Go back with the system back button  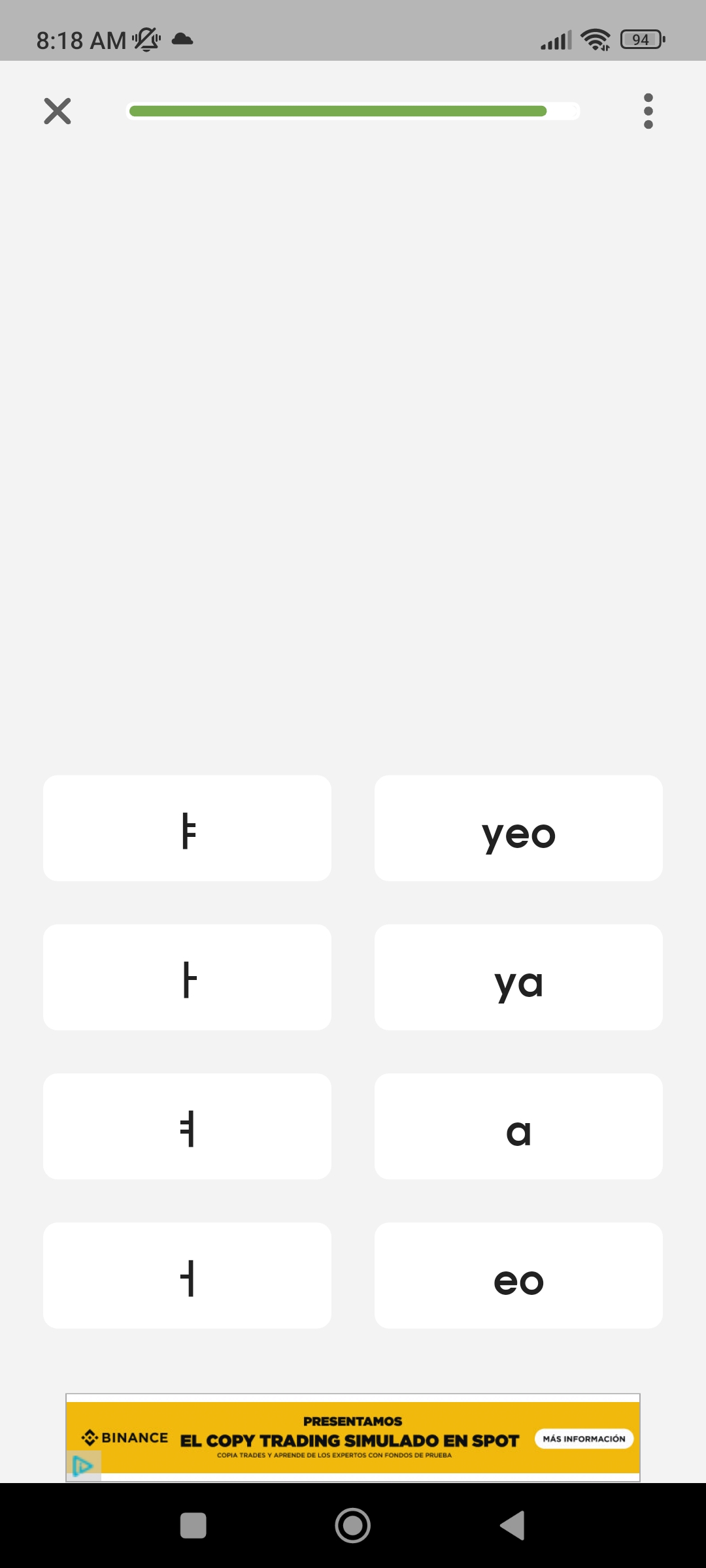(513, 1526)
